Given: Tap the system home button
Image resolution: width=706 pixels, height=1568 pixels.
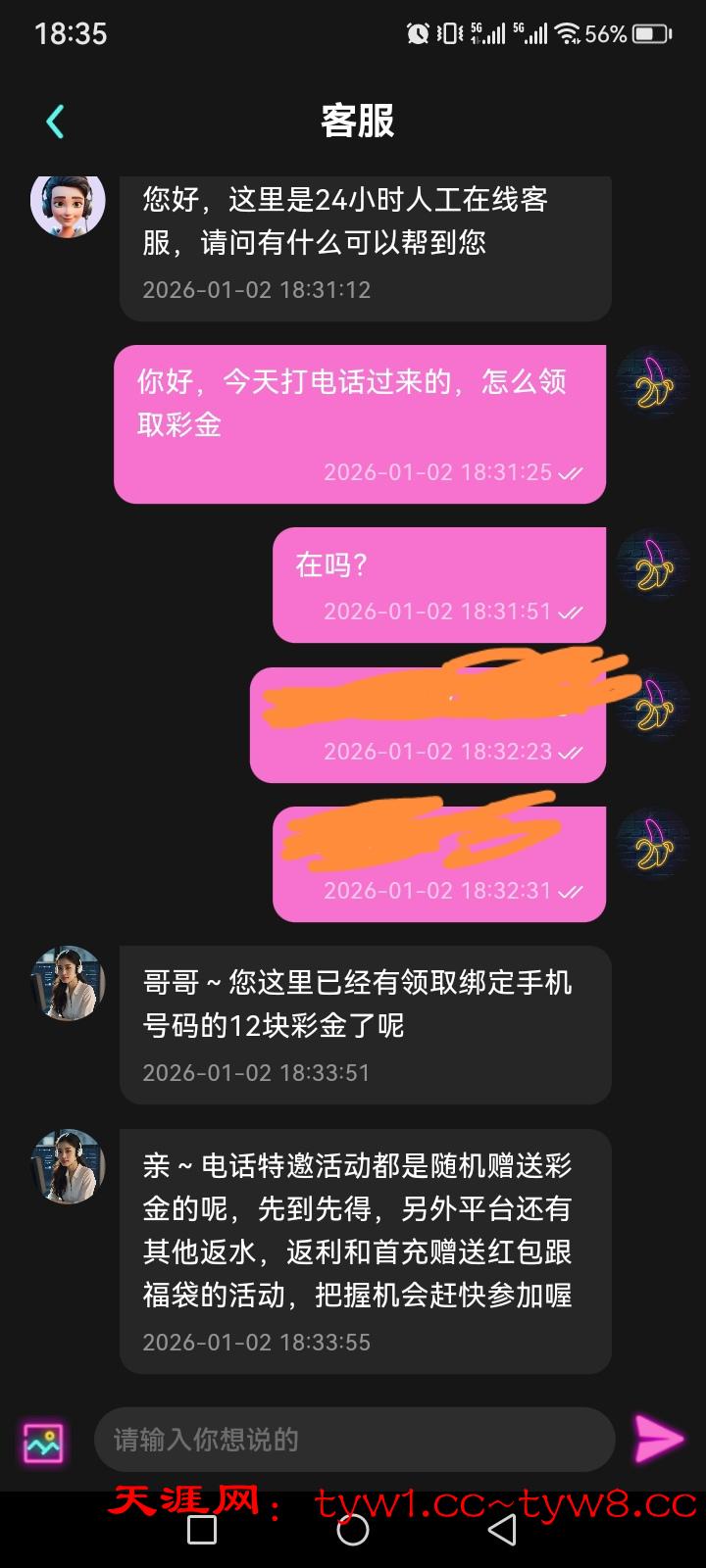Looking at the screenshot, I should tap(353, 1530).
